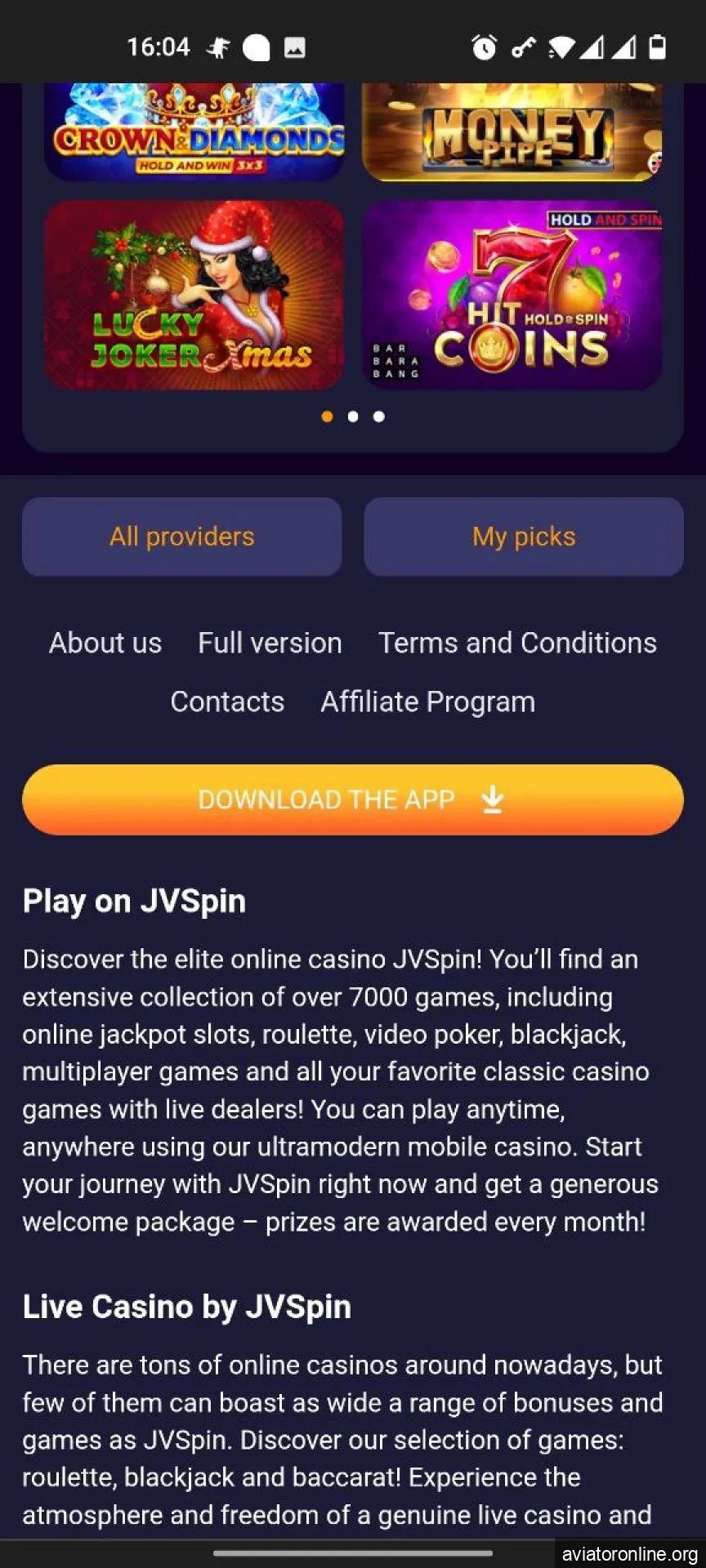Screen dimensions: 706x1568
Task: Jump to second carousel page dot
Action: click(x=353, y=416)
